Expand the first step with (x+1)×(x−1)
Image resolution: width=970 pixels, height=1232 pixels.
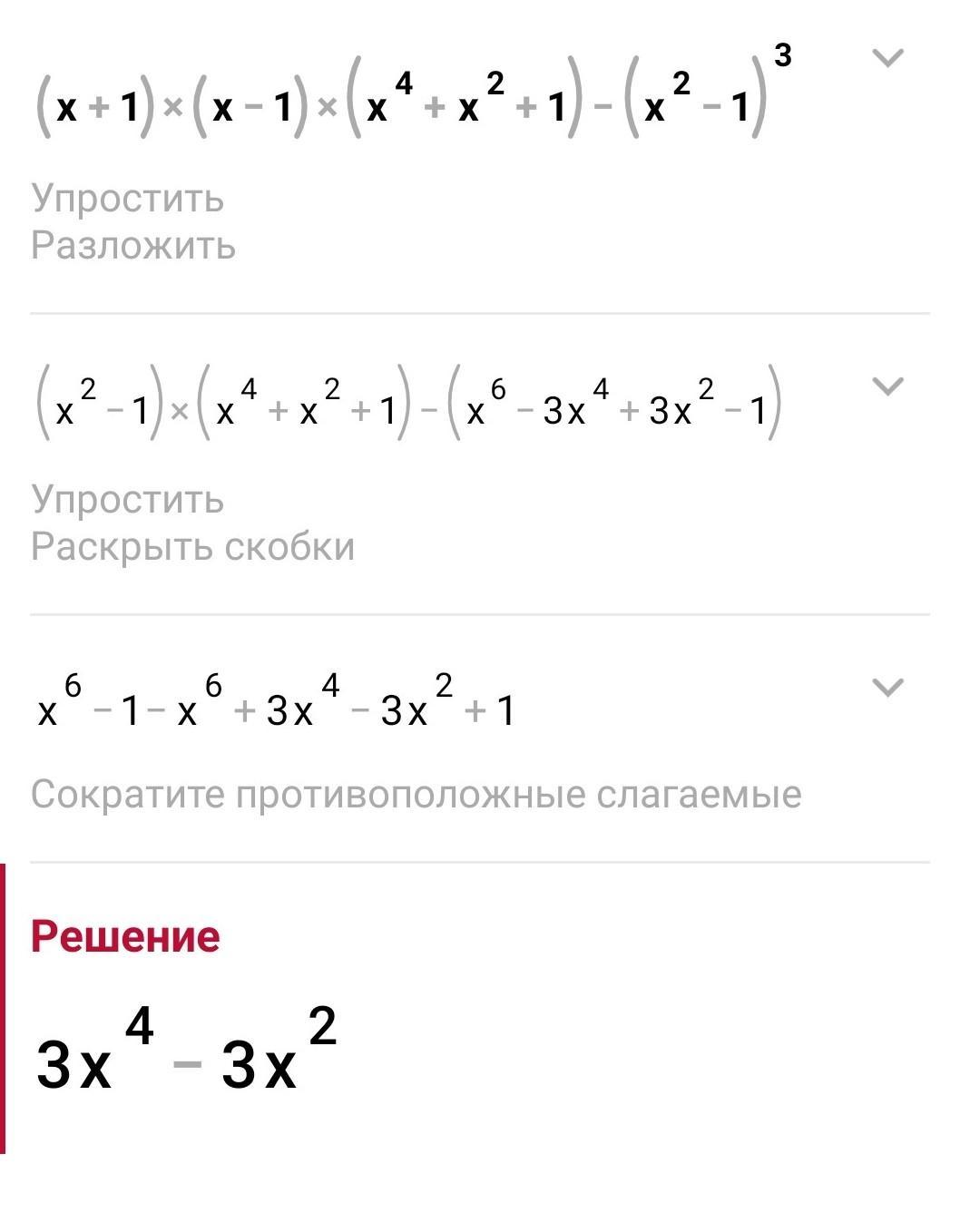887,58
